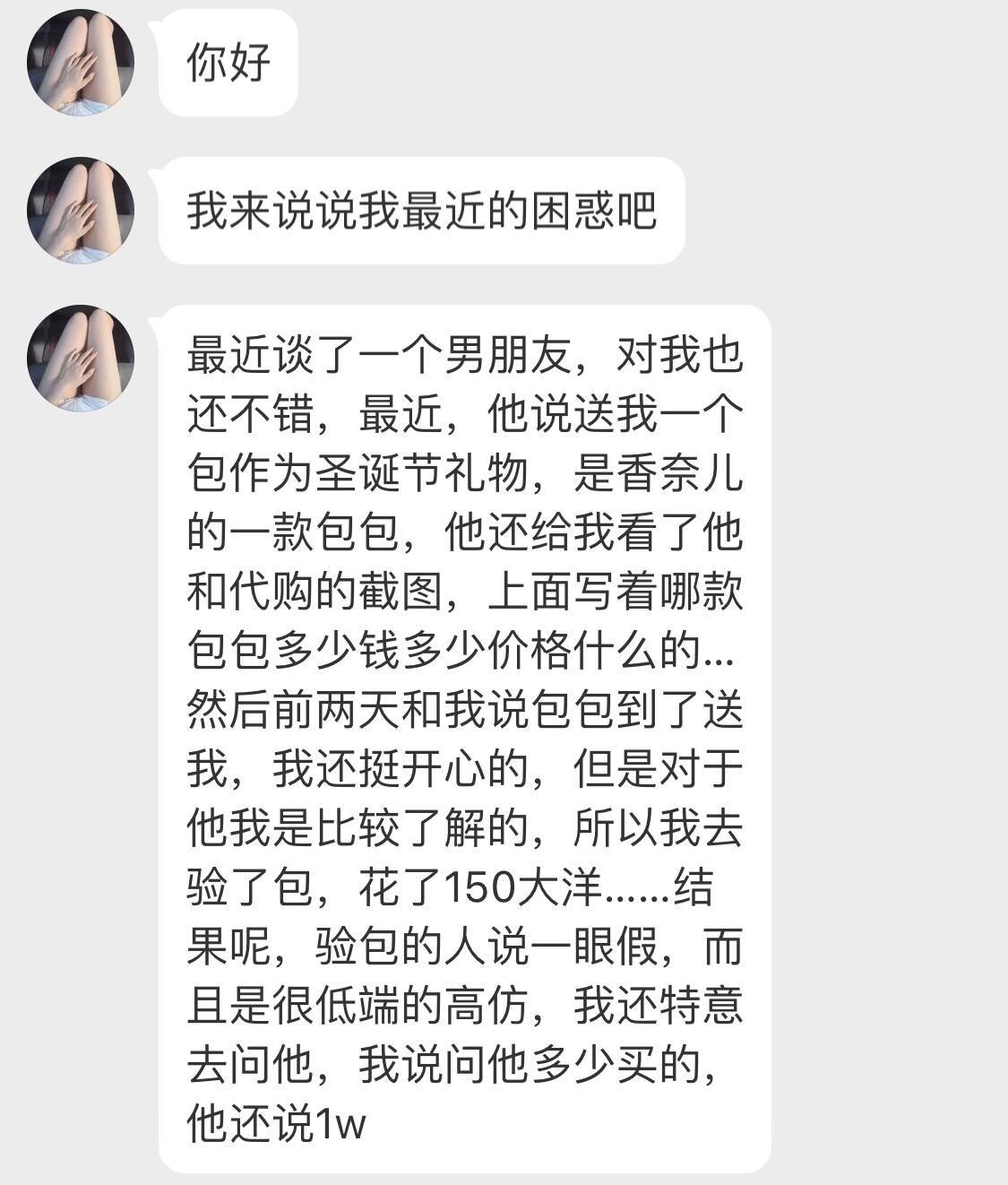
Task: Open the profile picture beside the second message
Action: [x=81, y=208]
